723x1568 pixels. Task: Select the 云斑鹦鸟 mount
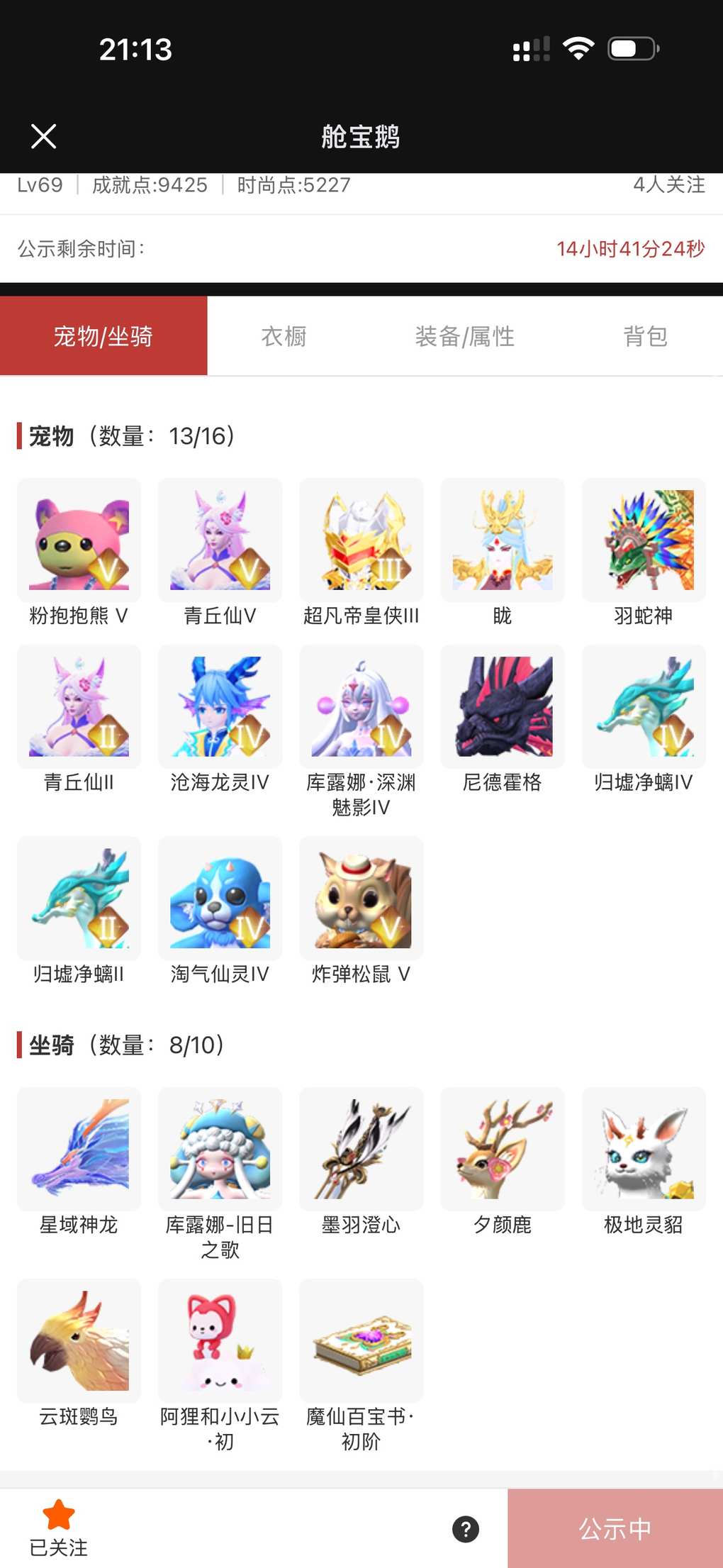click(x=79, y=1340)
